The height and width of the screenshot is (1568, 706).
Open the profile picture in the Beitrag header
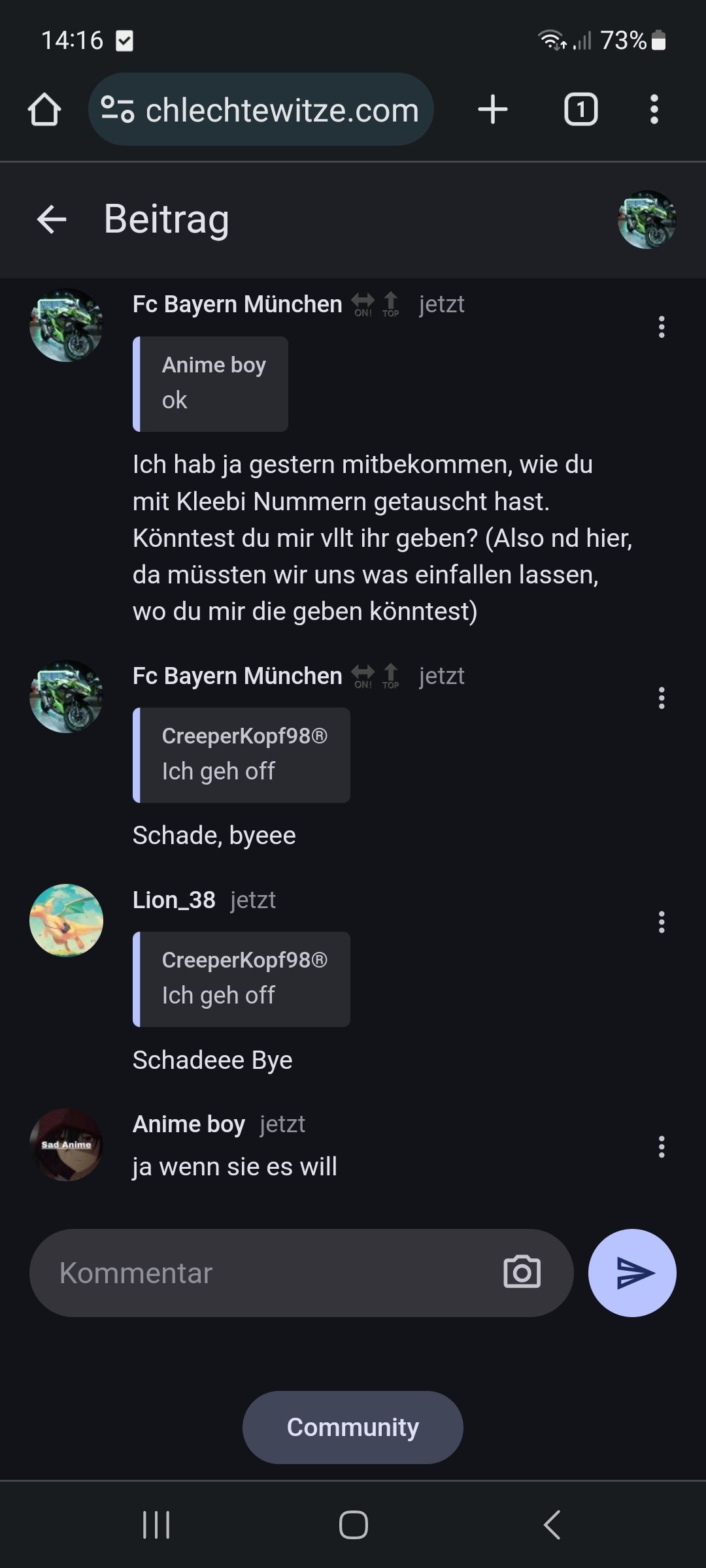coord(647,220)
